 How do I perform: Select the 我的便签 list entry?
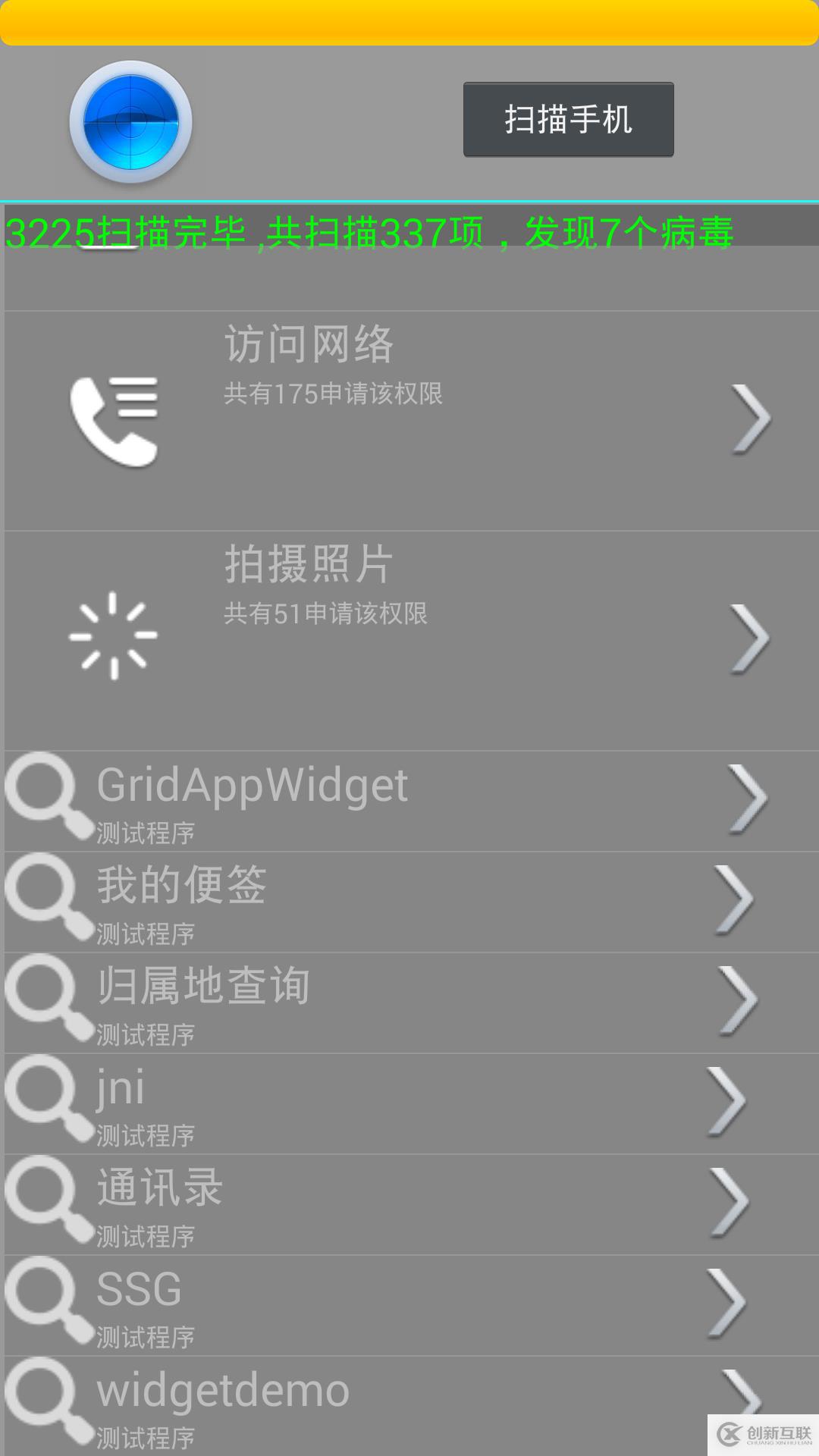click(x=303, y=899)
